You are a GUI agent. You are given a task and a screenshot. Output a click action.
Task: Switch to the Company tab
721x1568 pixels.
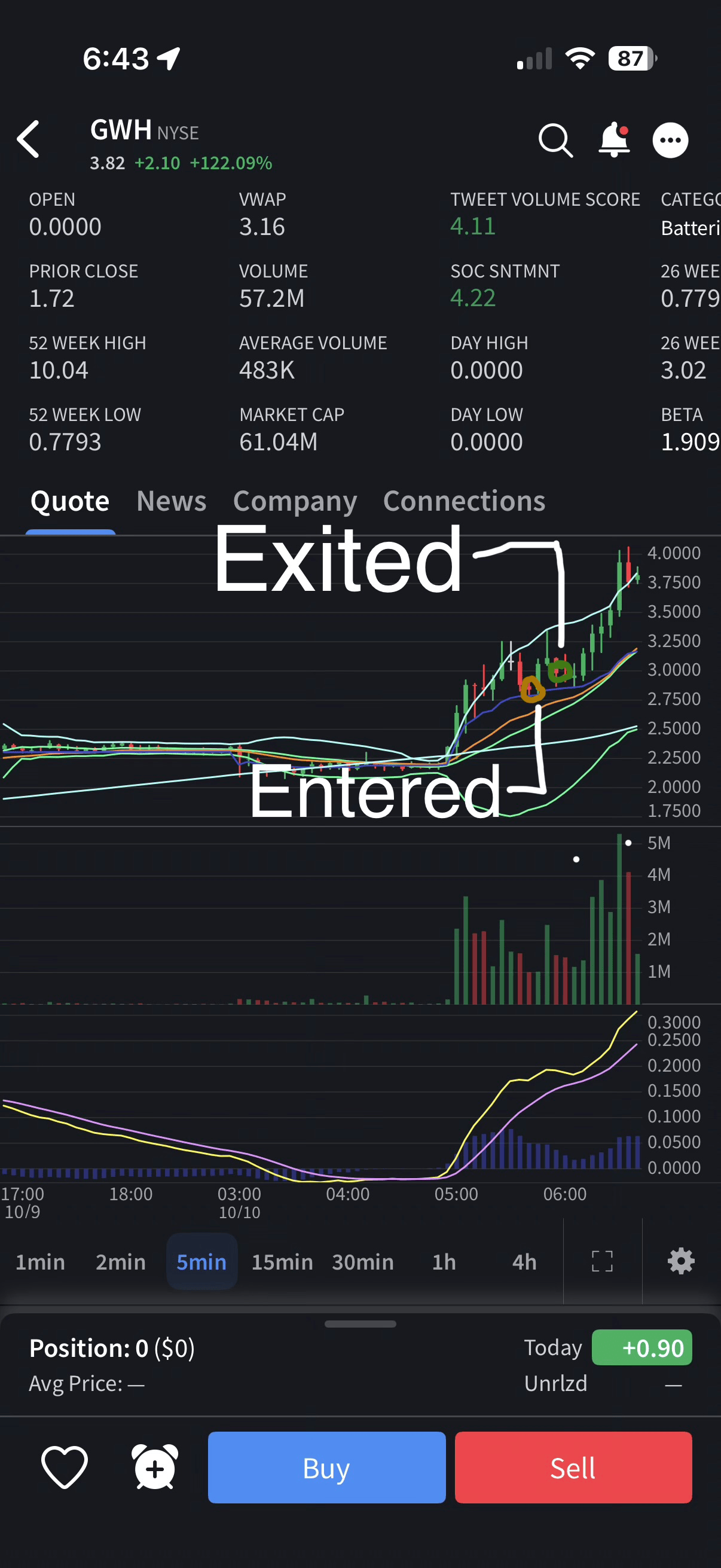tap(295, 501)
